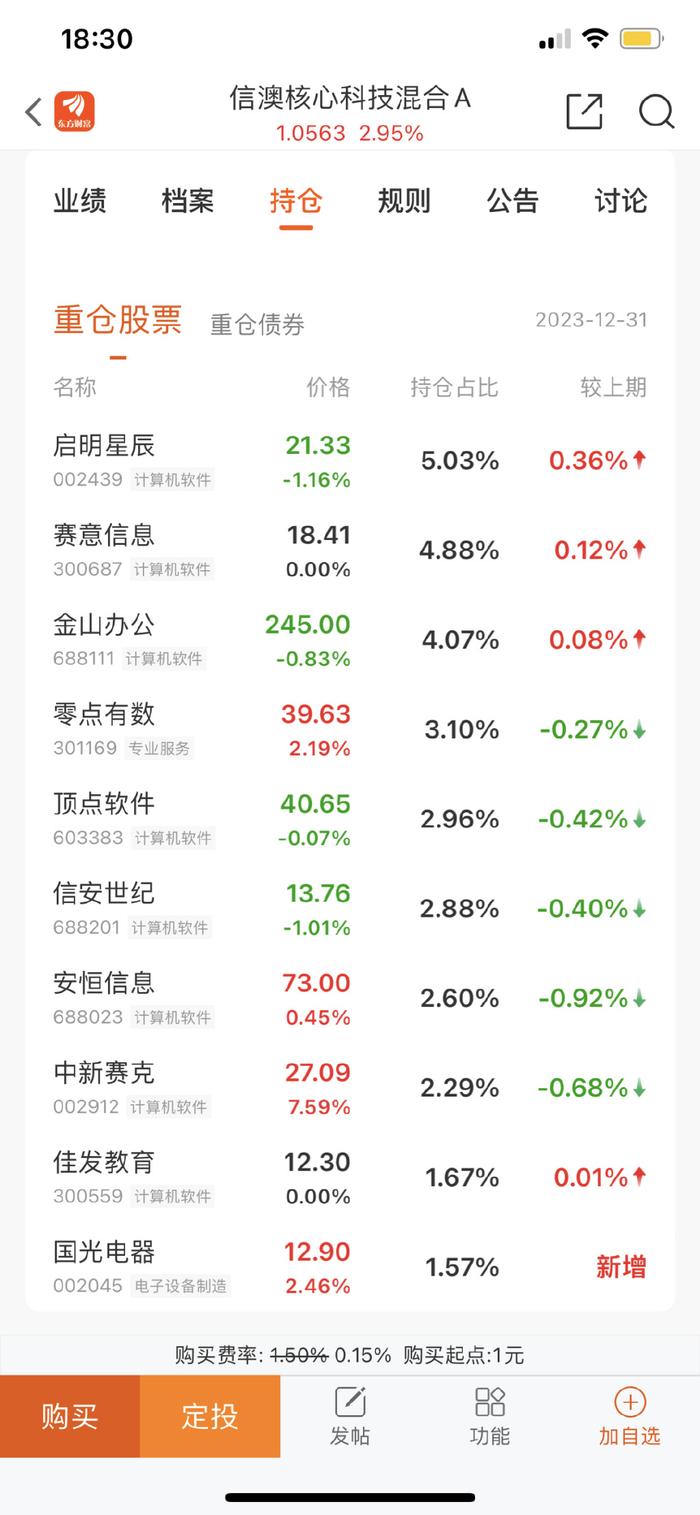
Task: Open stock 启明星辰 details
Action: coord(350,461)
